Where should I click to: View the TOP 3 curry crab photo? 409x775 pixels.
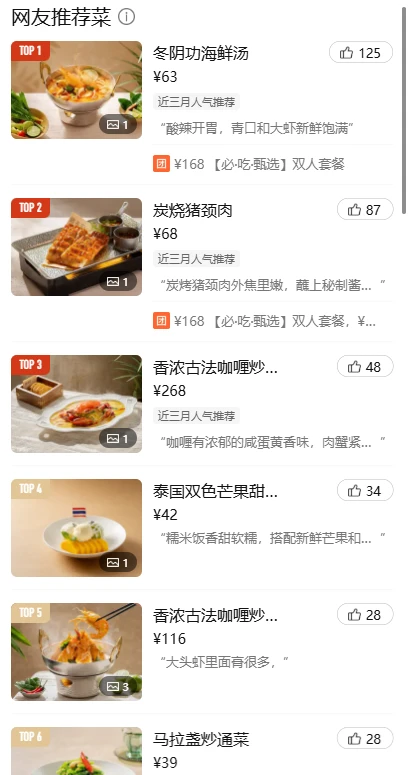click(x=77, y=404)
